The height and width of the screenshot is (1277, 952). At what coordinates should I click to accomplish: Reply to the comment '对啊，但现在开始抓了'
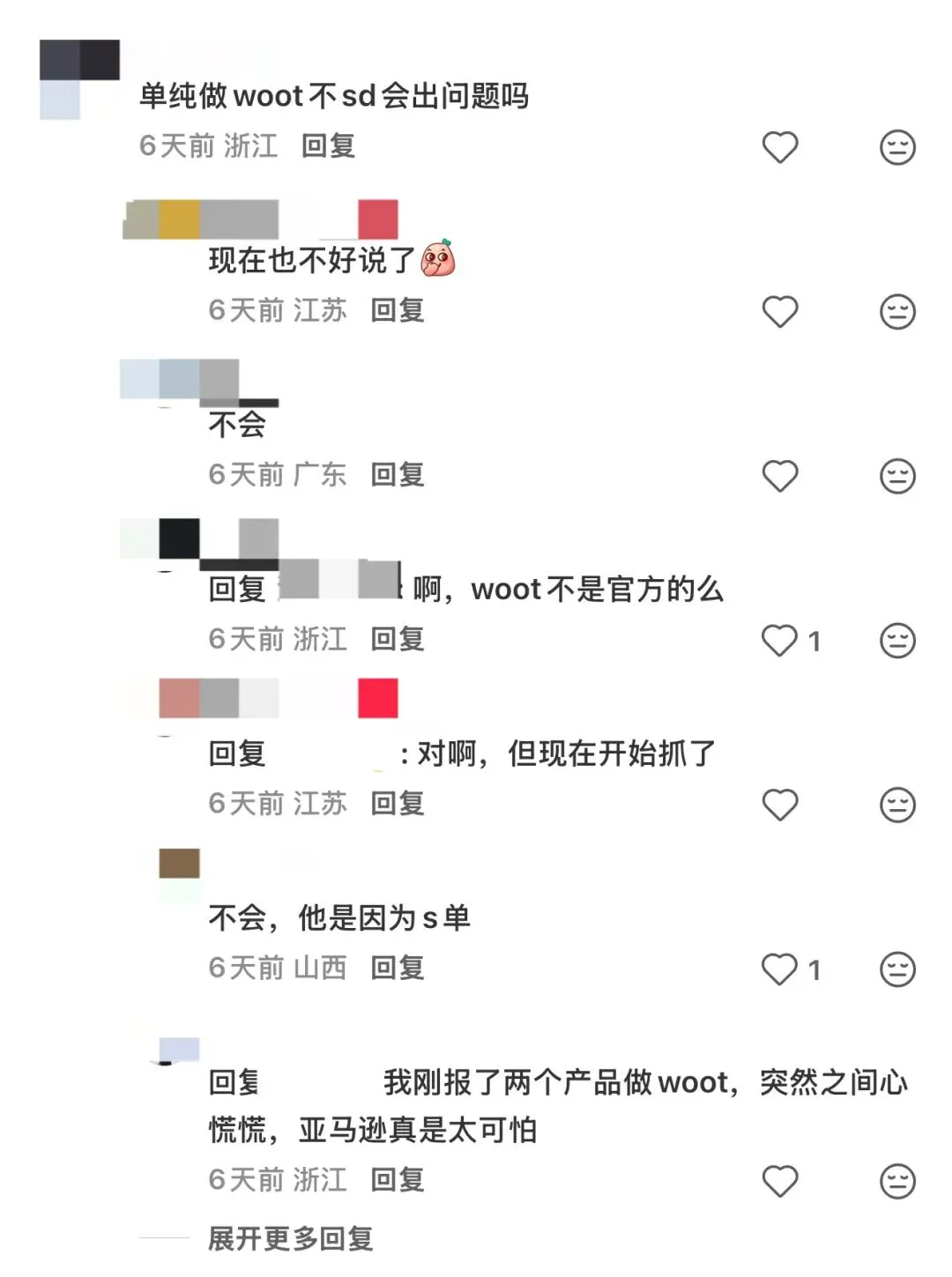tap(398, 803)
